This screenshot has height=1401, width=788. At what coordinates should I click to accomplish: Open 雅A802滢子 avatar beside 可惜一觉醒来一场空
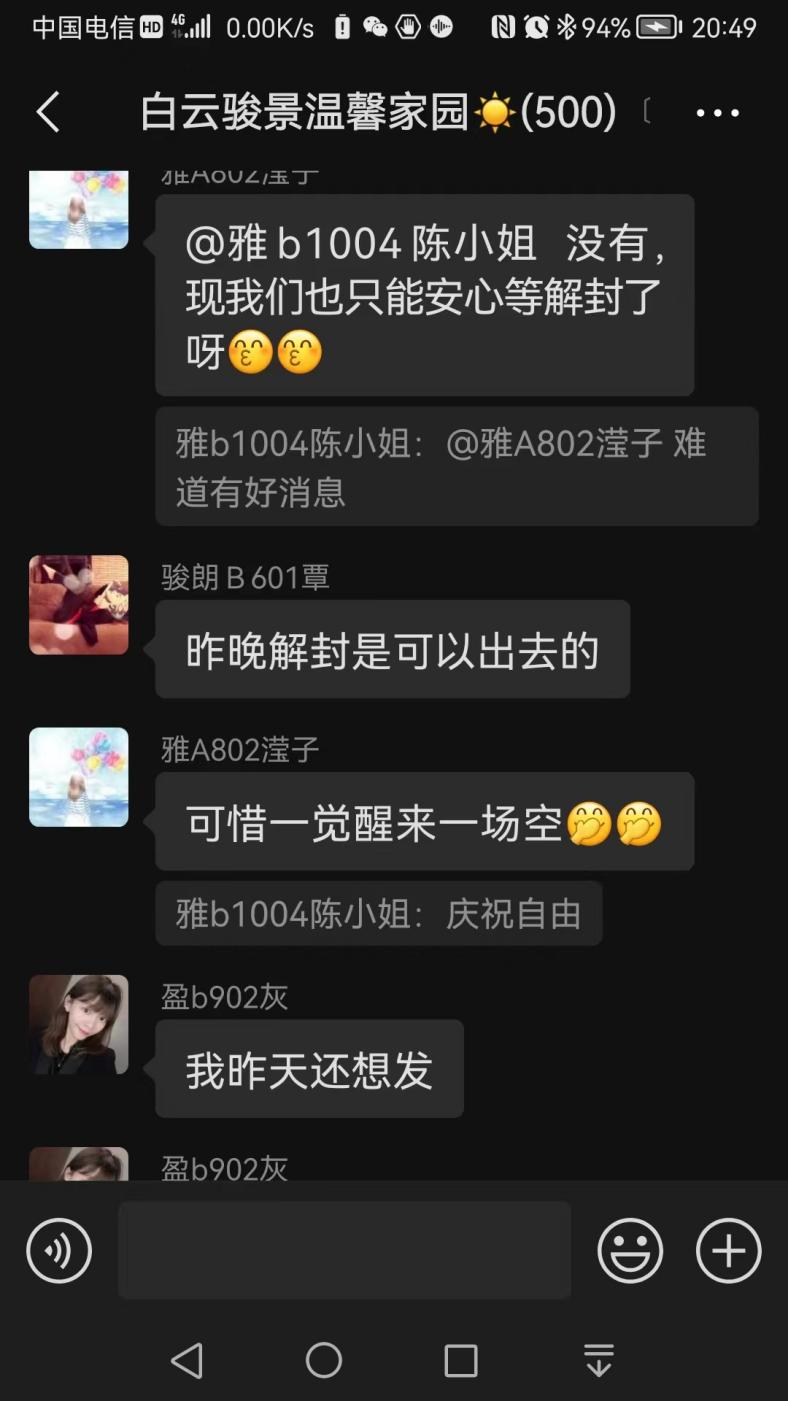[79, 777]
